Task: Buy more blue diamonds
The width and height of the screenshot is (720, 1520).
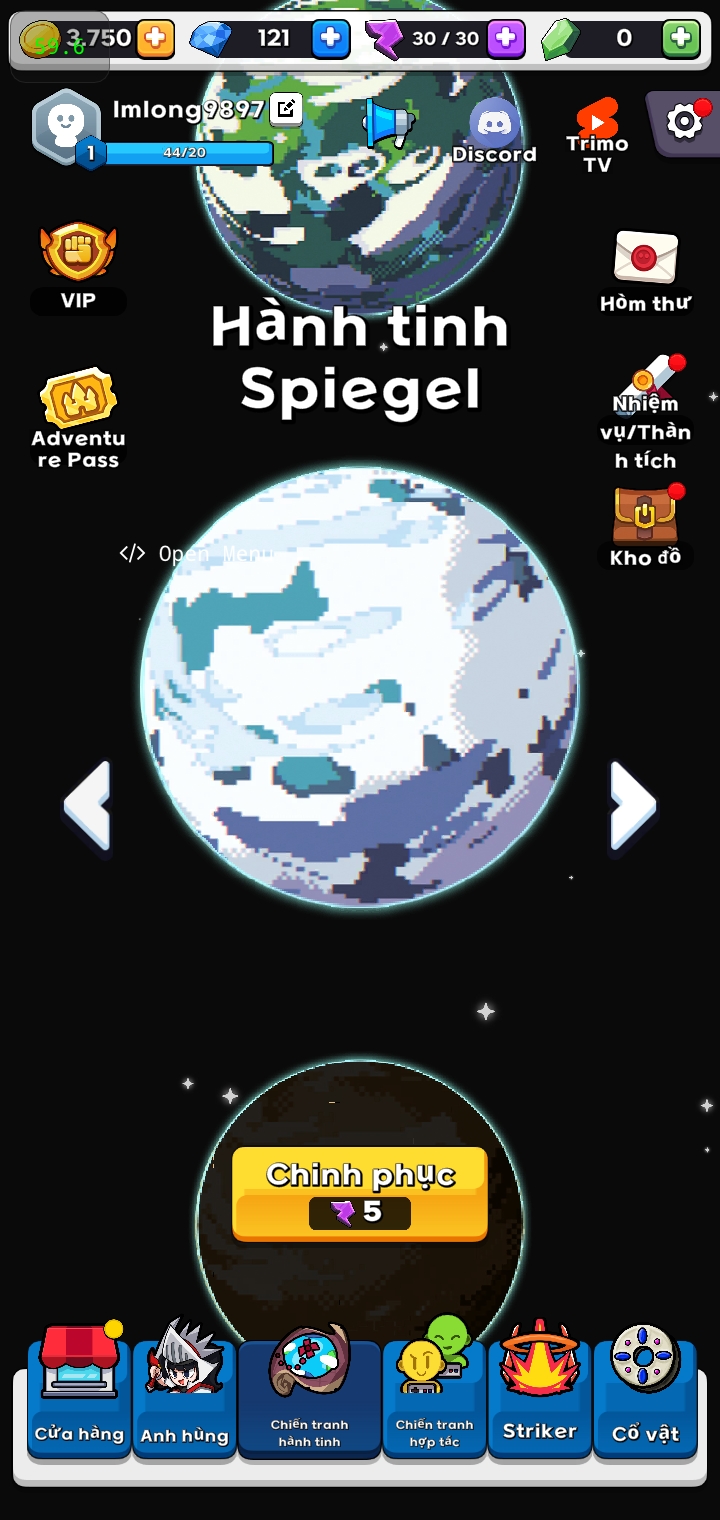Action: click(x=331, y=39)
